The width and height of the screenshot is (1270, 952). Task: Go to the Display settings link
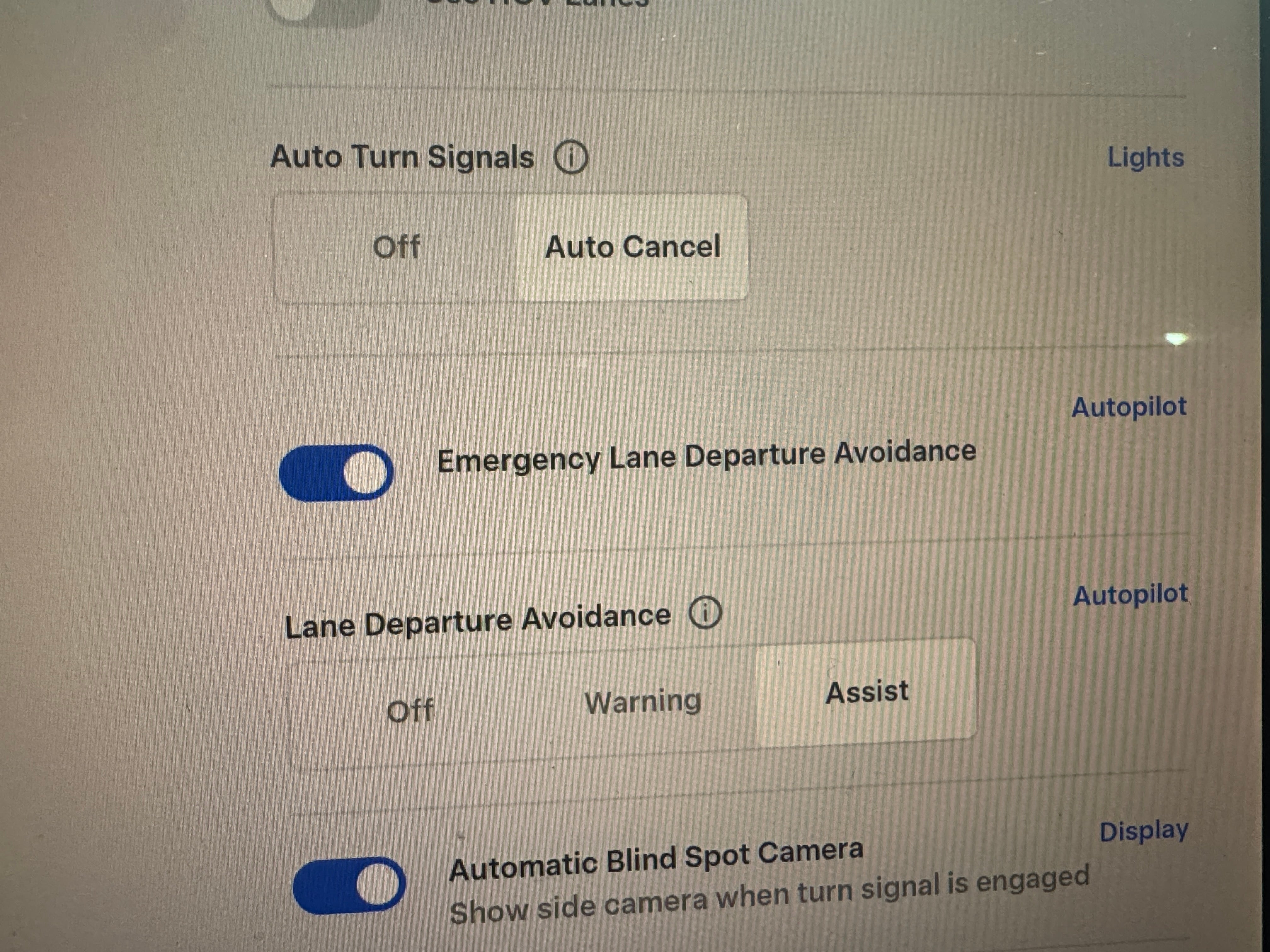[x=1144, y=831]
